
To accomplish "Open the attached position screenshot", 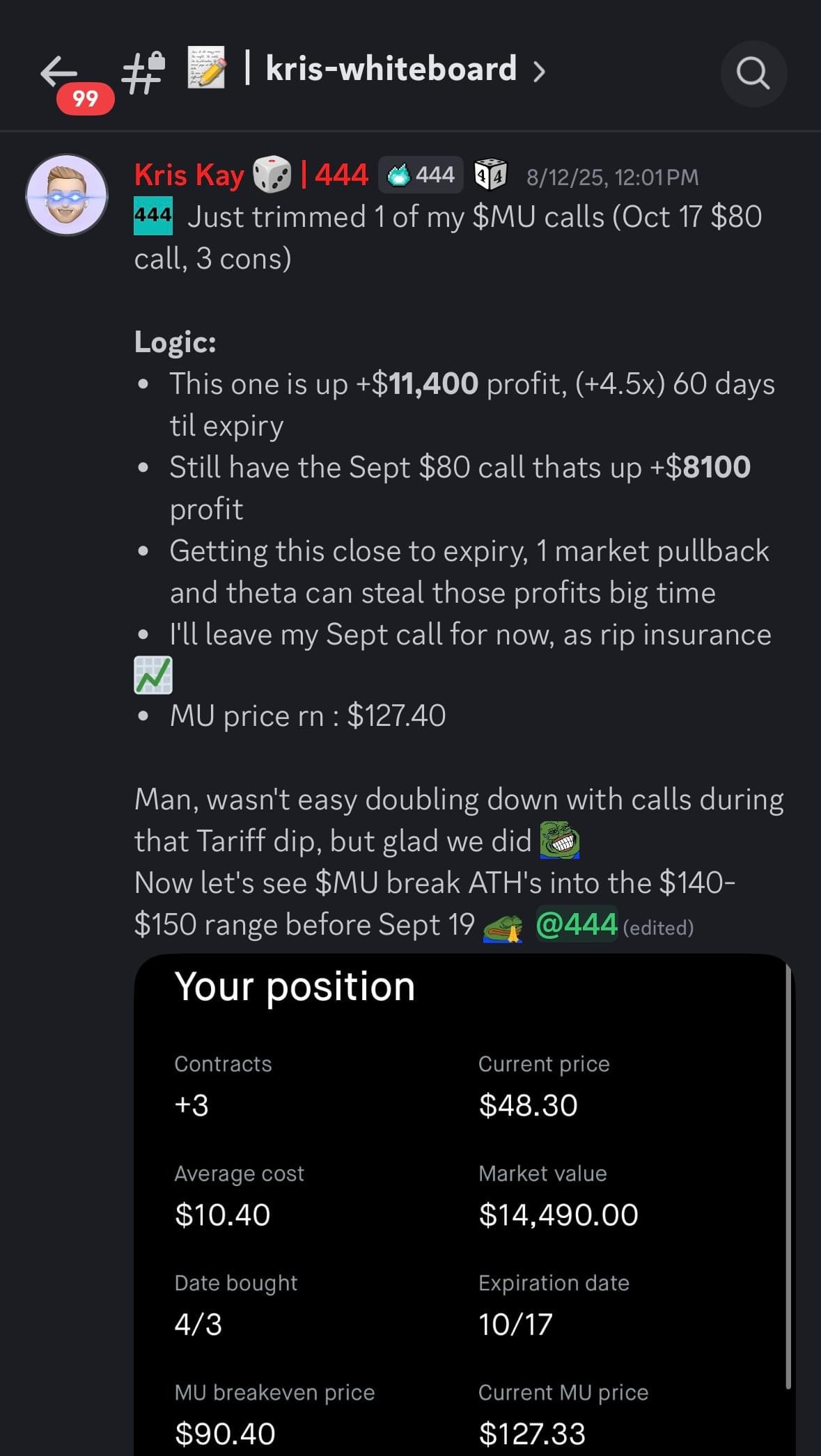I will point(463,1204).
